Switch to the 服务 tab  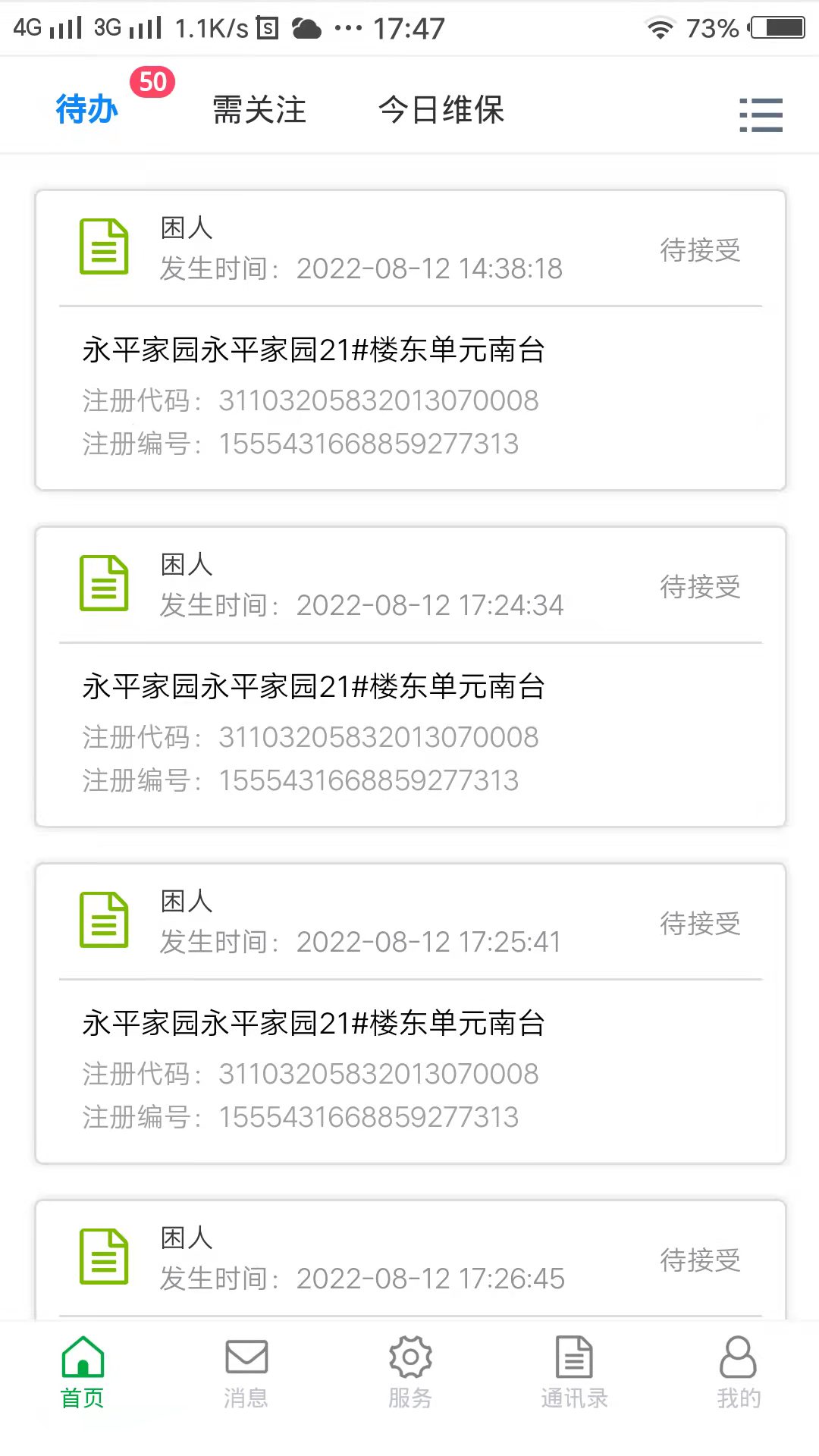(410, 1372)
